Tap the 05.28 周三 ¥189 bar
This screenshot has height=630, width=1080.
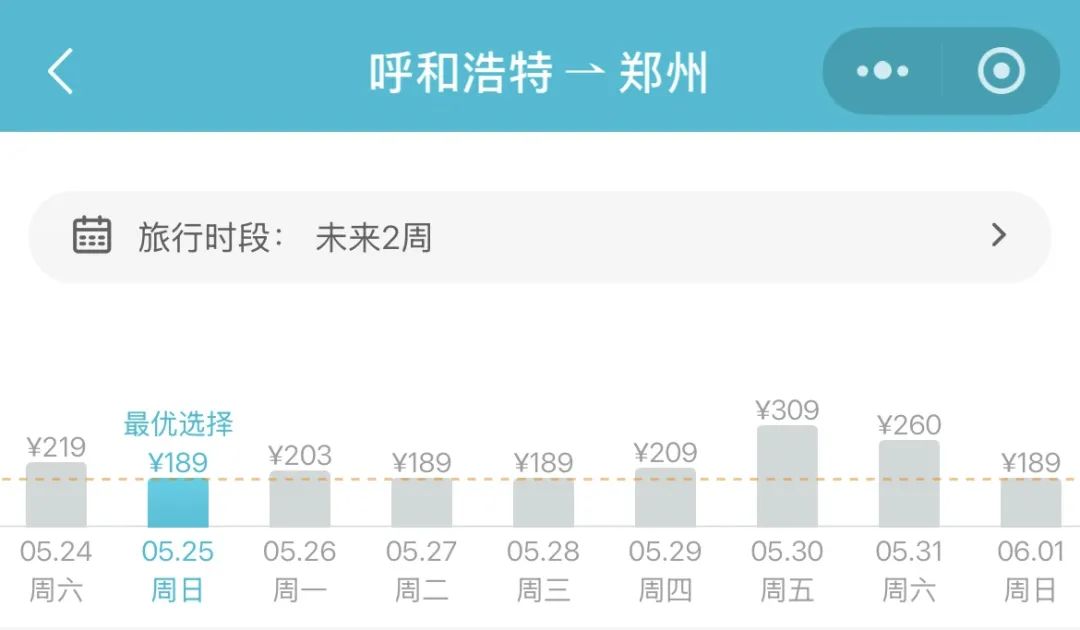point(544,503)
